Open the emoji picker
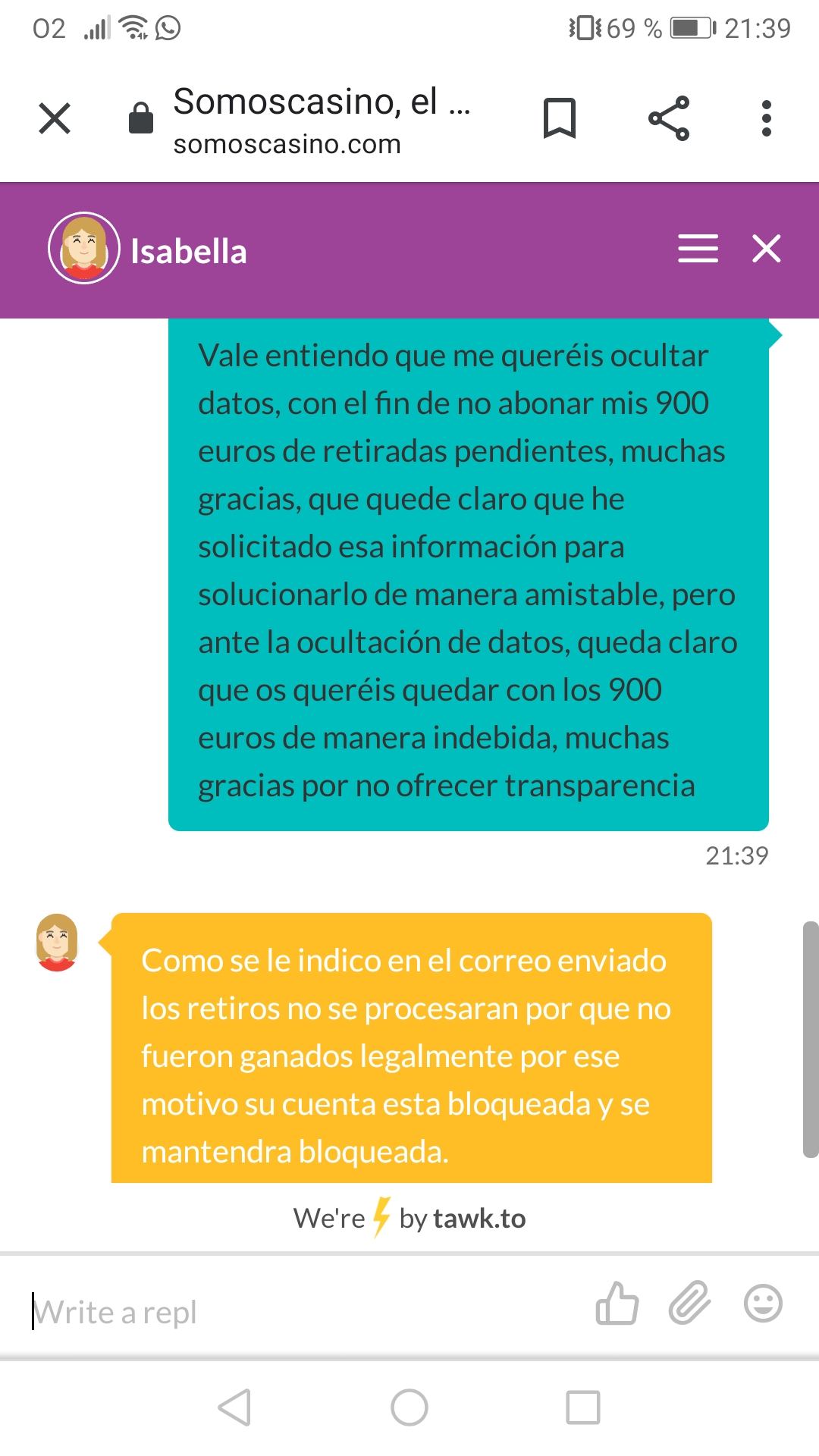 coord(762,1304)
